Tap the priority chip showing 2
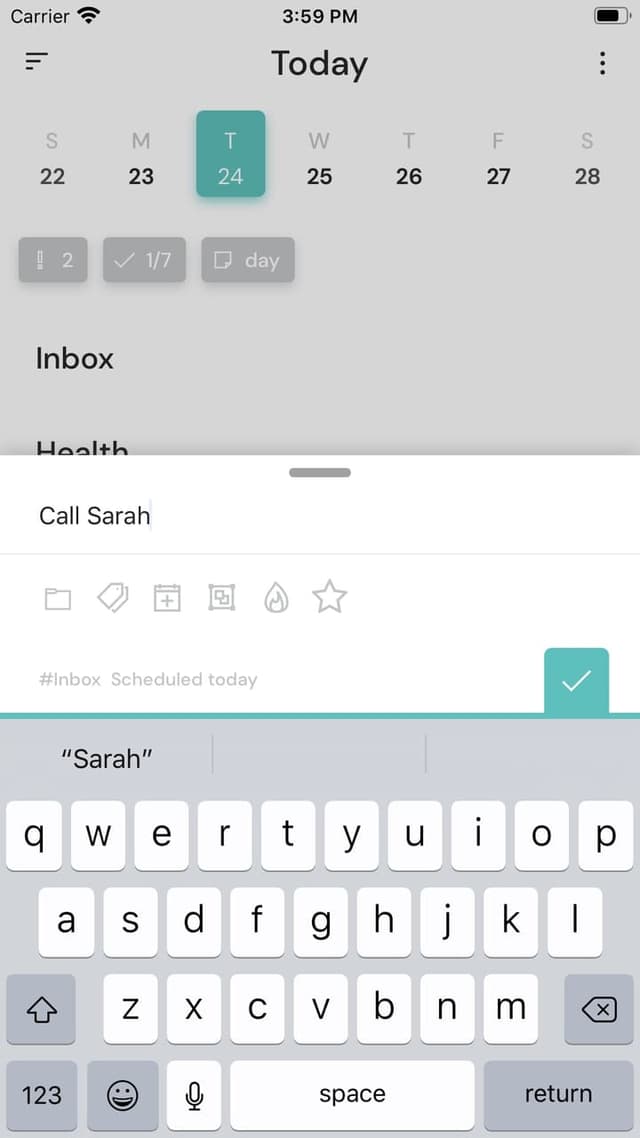Viewport: 640px width, 1138px height. (x=53, y=260)
